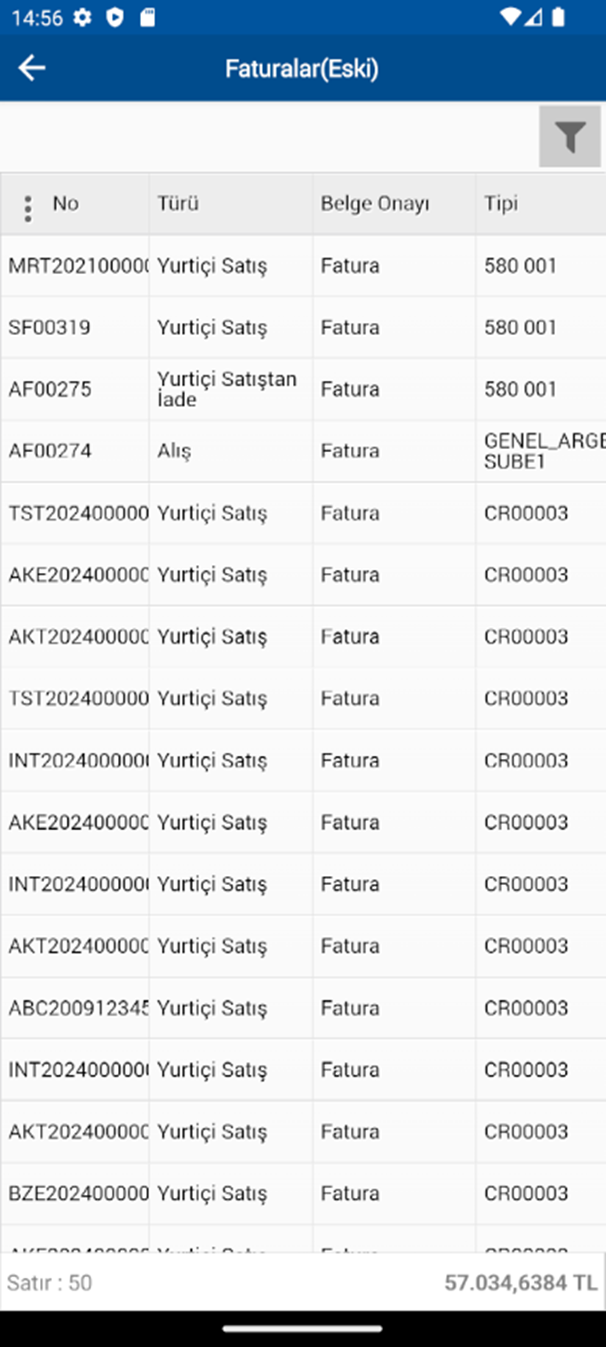Go back using the header arrow
Image resolution: width=606 pixels, height=1347 pixels.
(32, 68)
